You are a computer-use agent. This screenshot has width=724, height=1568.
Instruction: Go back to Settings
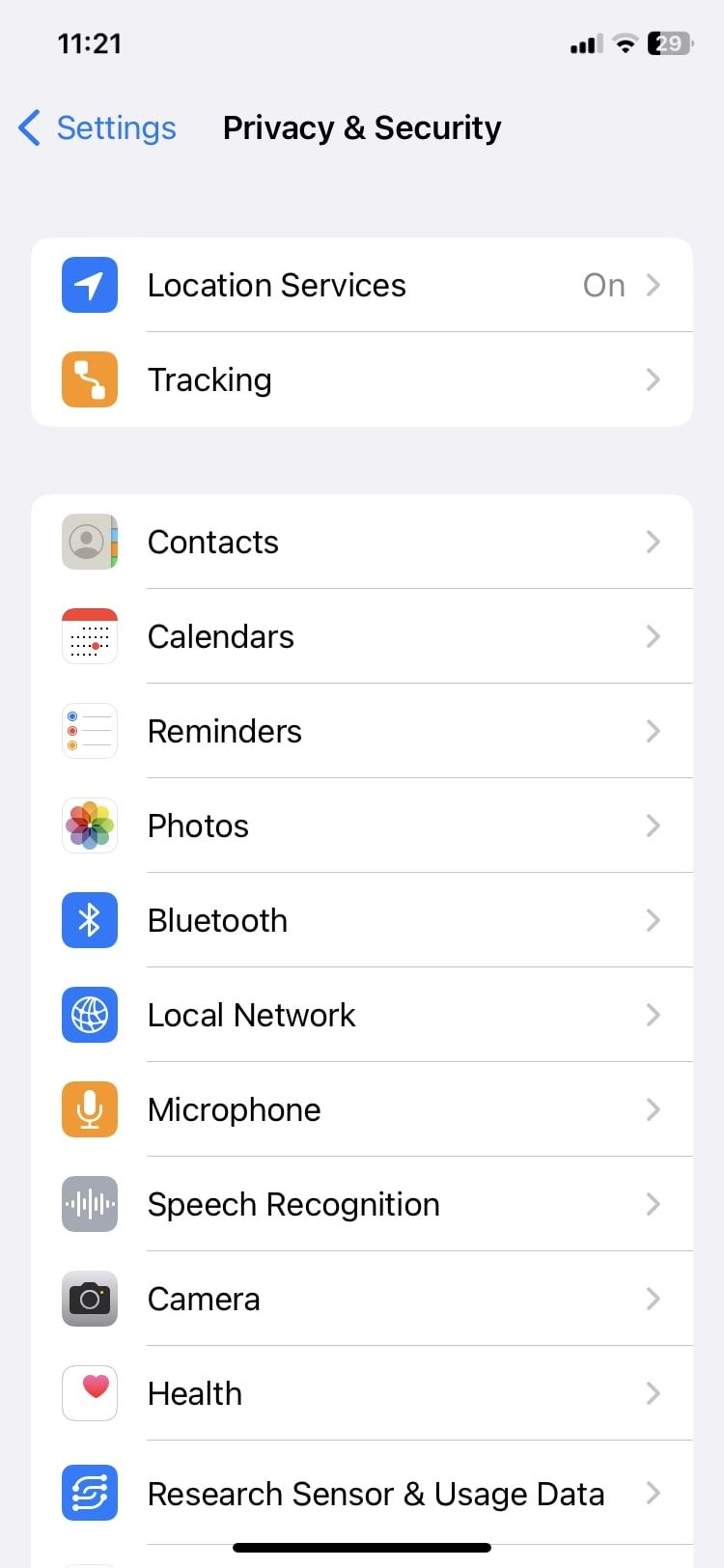pos(96,126)
